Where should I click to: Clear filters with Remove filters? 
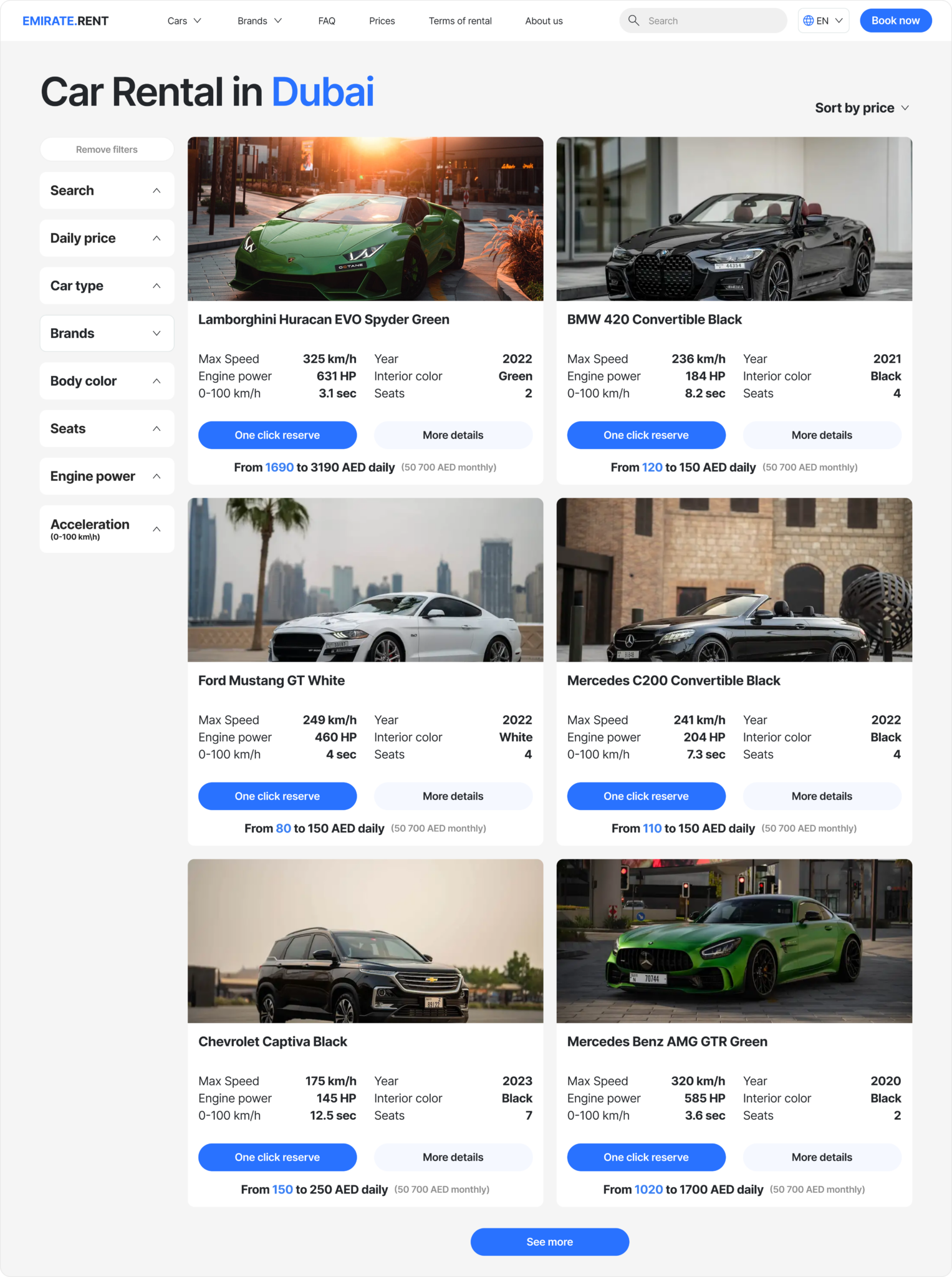tap(107, 150)
